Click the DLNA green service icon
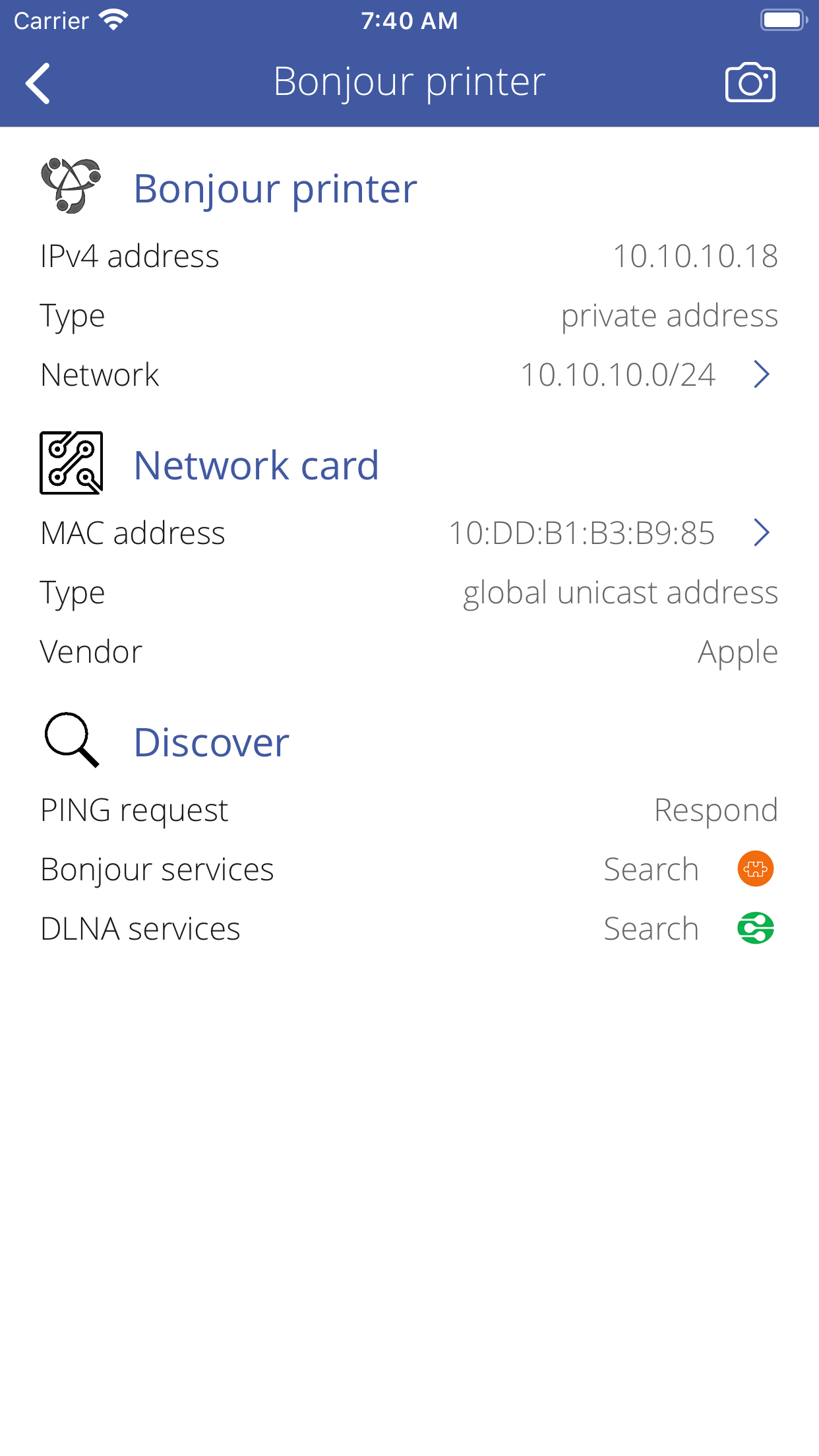 (x=754, y=928)
